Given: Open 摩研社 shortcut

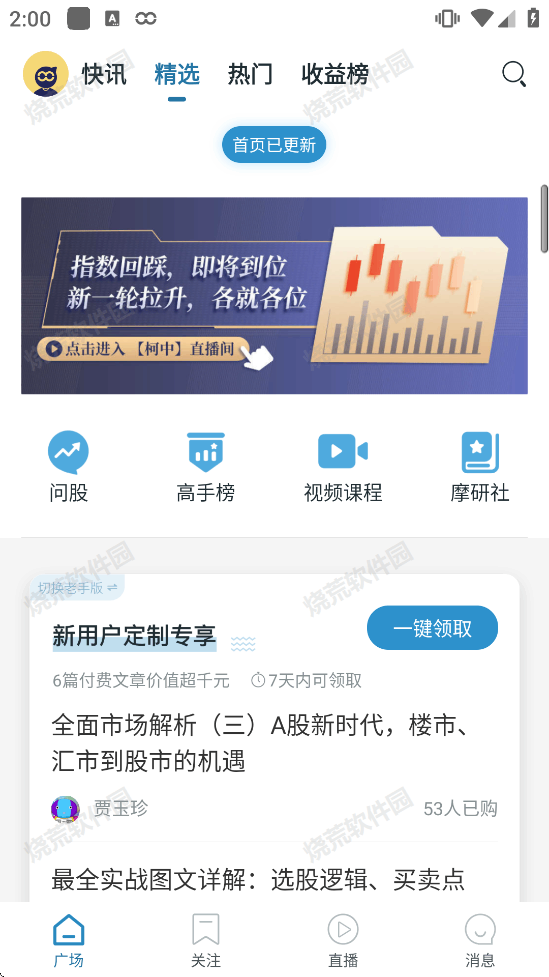Looking at the screenshot, I should click(x=480, y=467).
